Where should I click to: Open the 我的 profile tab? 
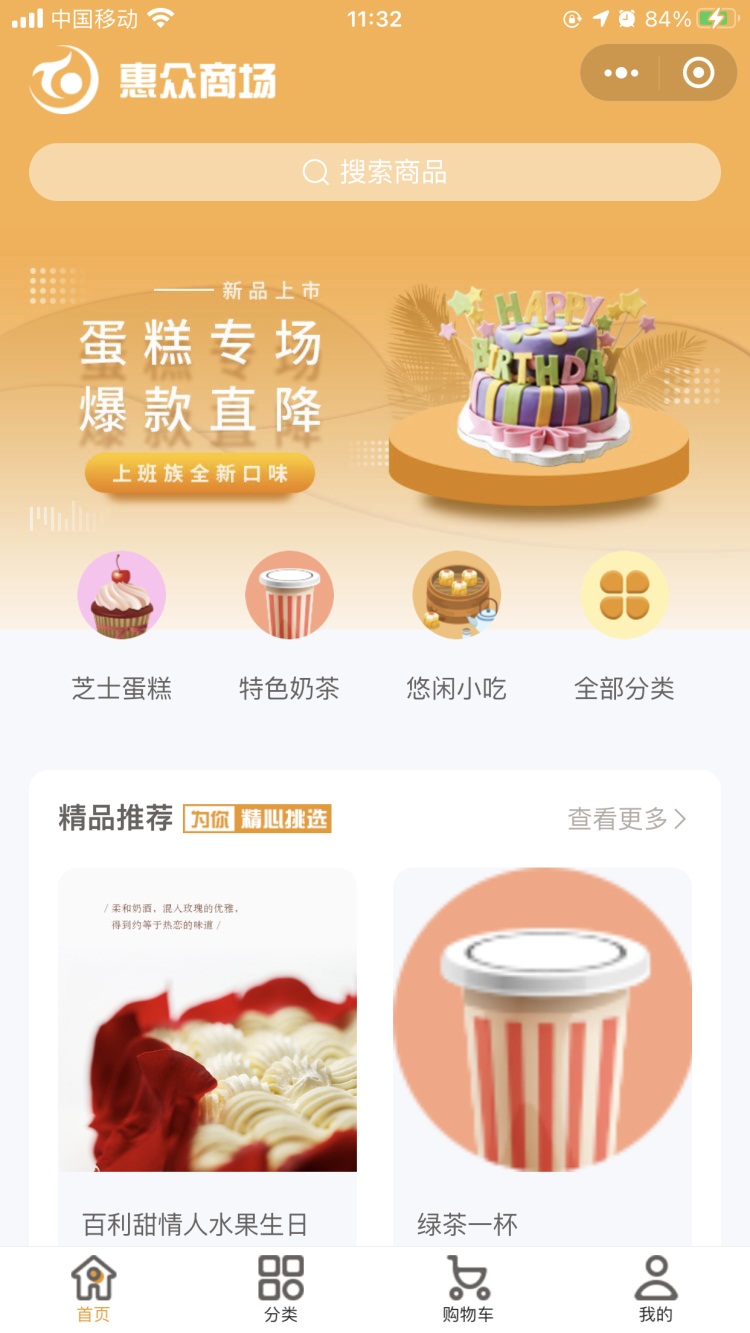coord(656,1290)
